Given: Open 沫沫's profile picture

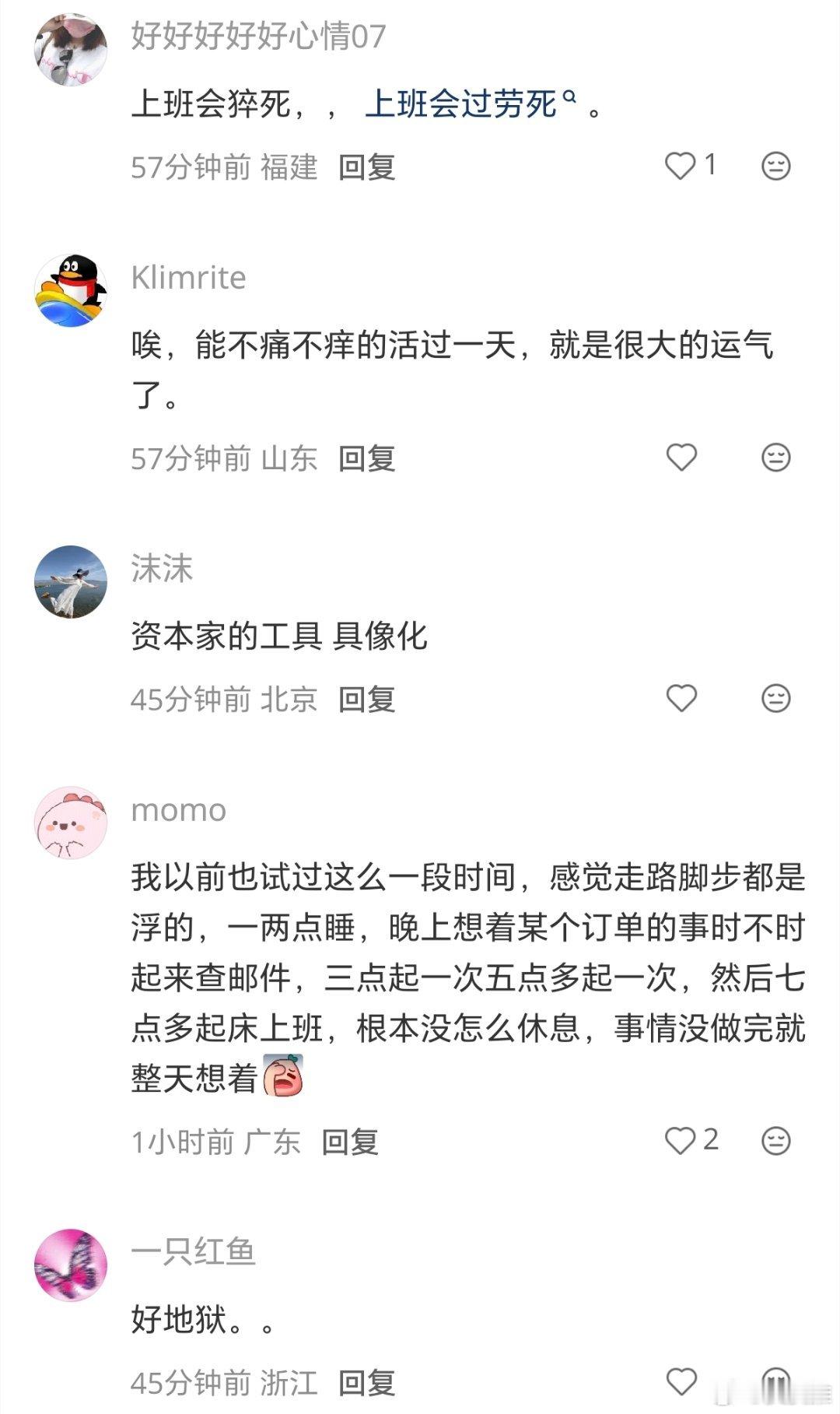Looking at the screenshot, I should coord(70,582).
